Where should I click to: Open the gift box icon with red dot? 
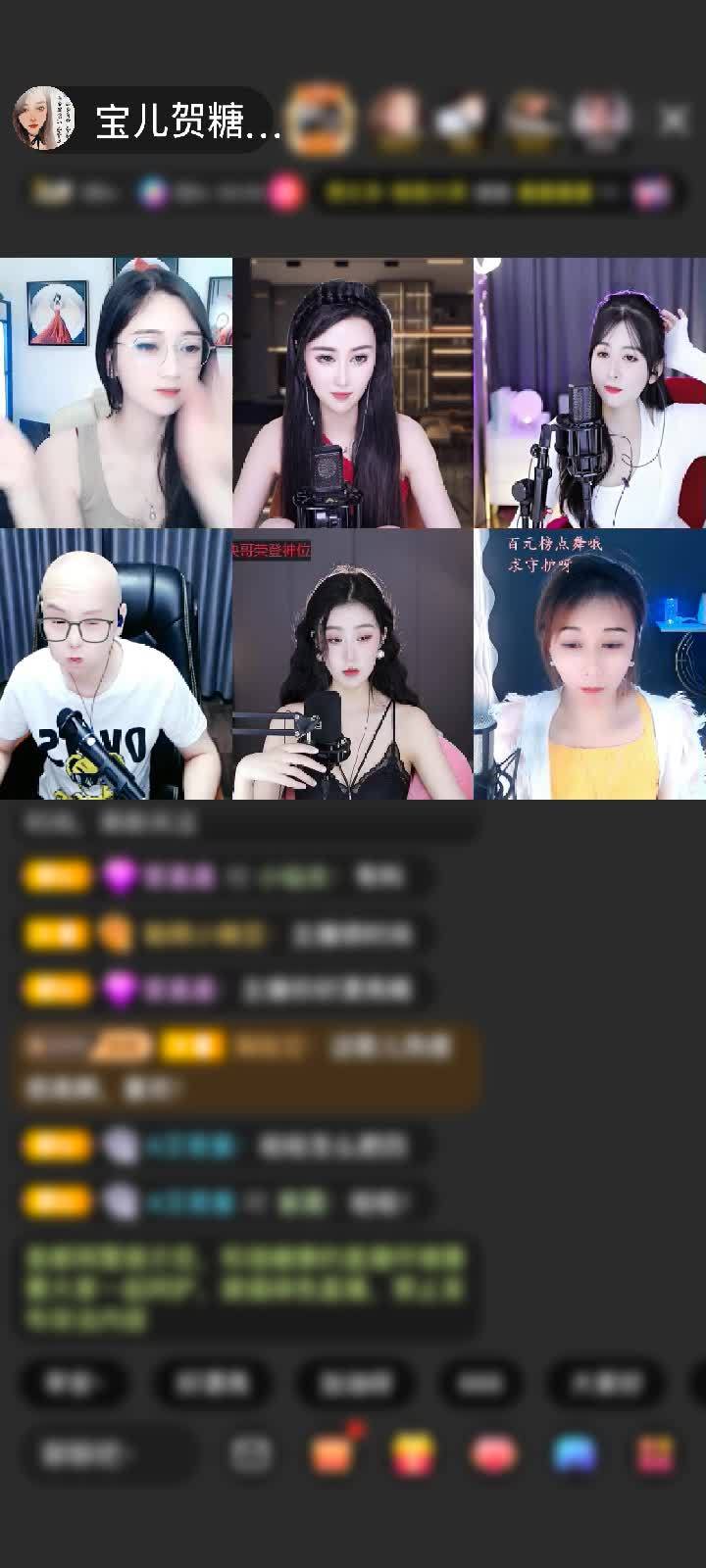pyautogui.click(x=333, y=1453)
